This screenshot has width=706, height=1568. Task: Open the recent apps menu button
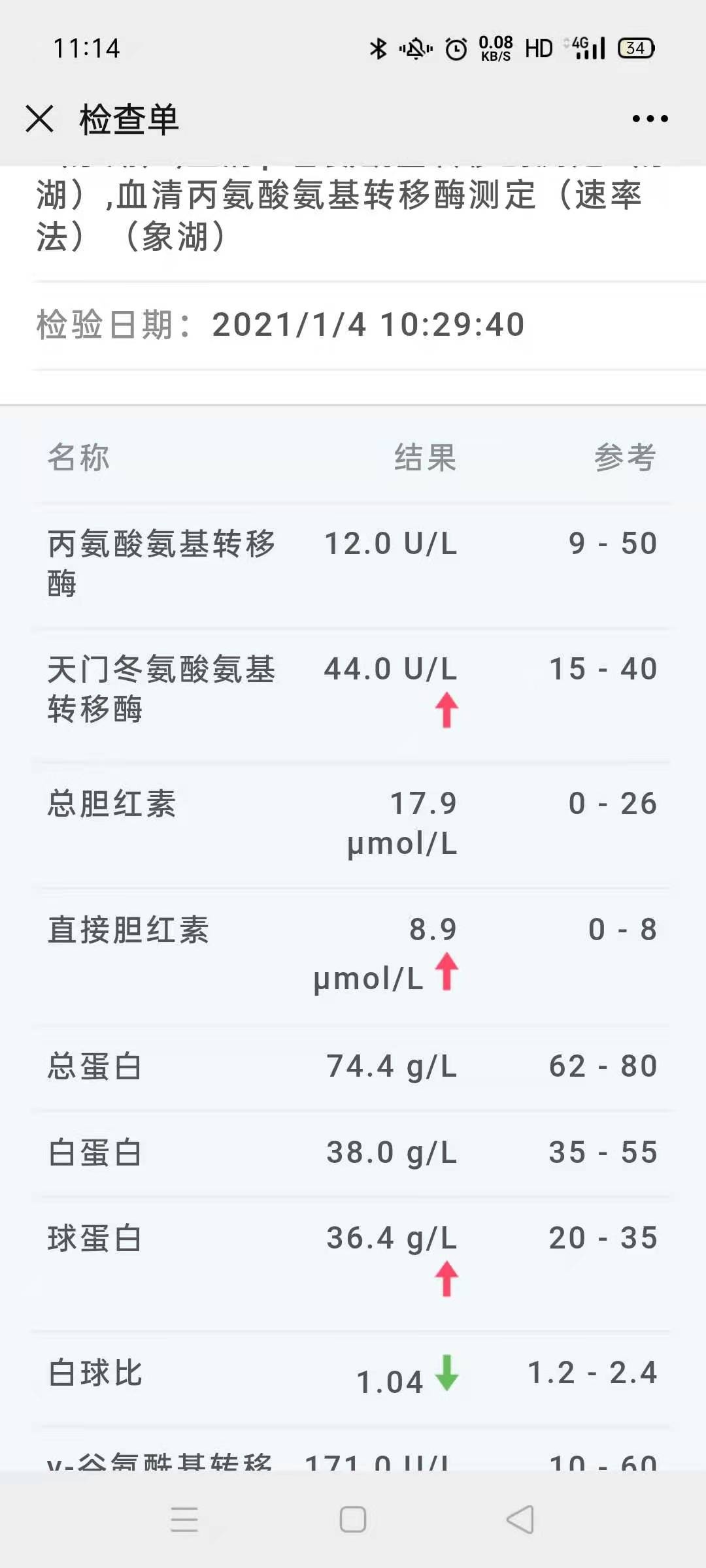184,1519
